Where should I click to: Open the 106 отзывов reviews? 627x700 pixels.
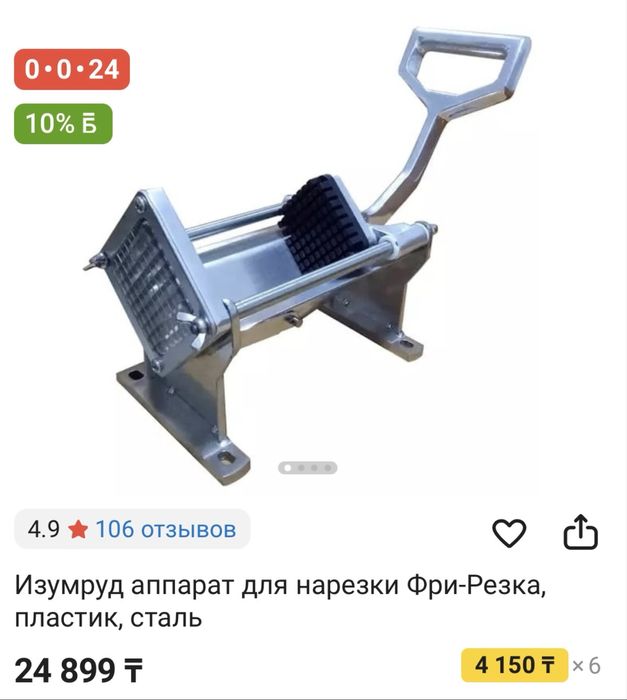point(165,528)
